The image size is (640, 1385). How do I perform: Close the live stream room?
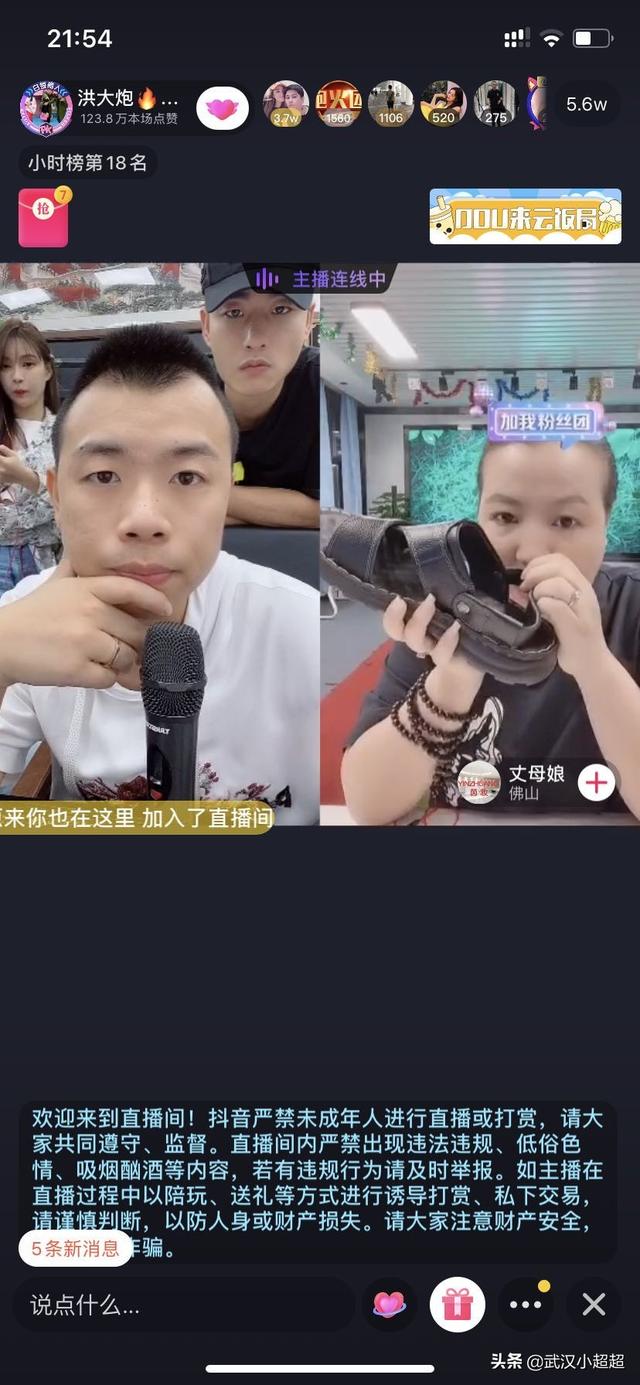tap(594, 1304)
